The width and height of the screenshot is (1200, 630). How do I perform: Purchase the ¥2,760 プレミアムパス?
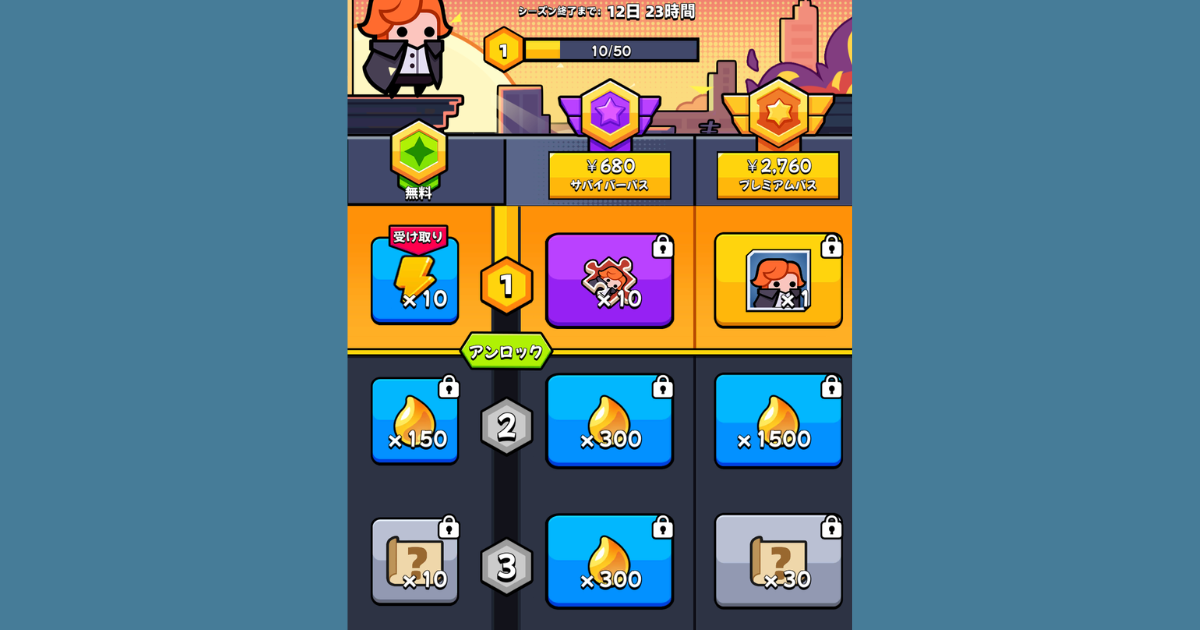tap(778, 175)
